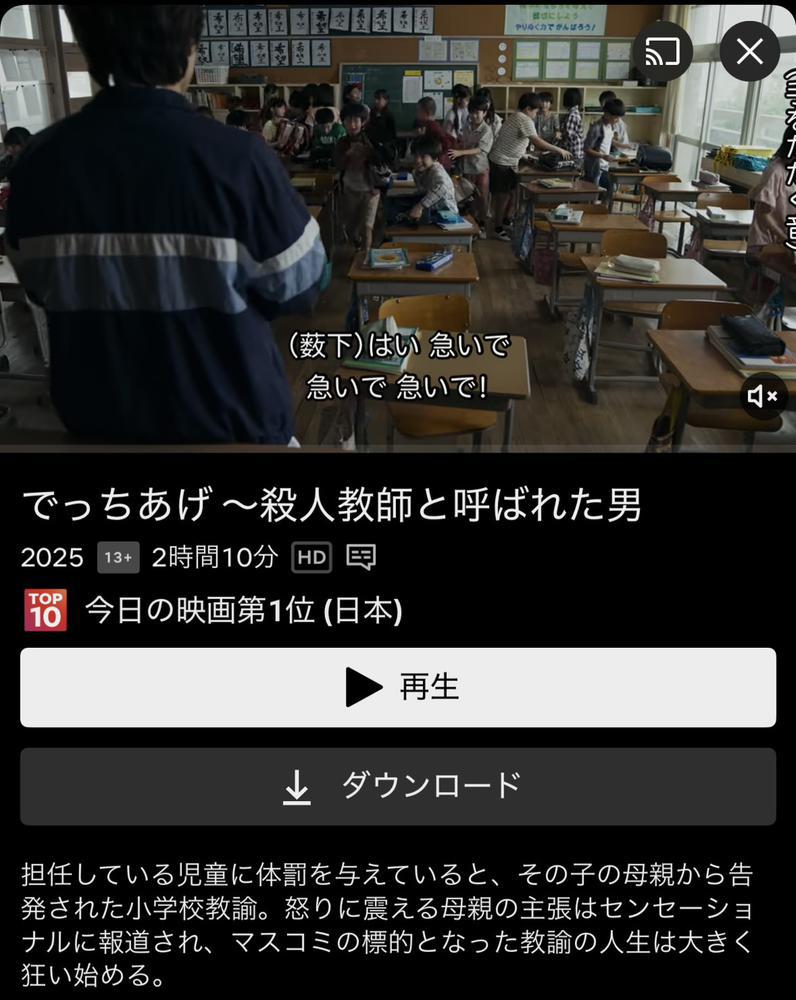
Task: Tap ダウンロード to download the movie
Action: [x=398, y=786]
